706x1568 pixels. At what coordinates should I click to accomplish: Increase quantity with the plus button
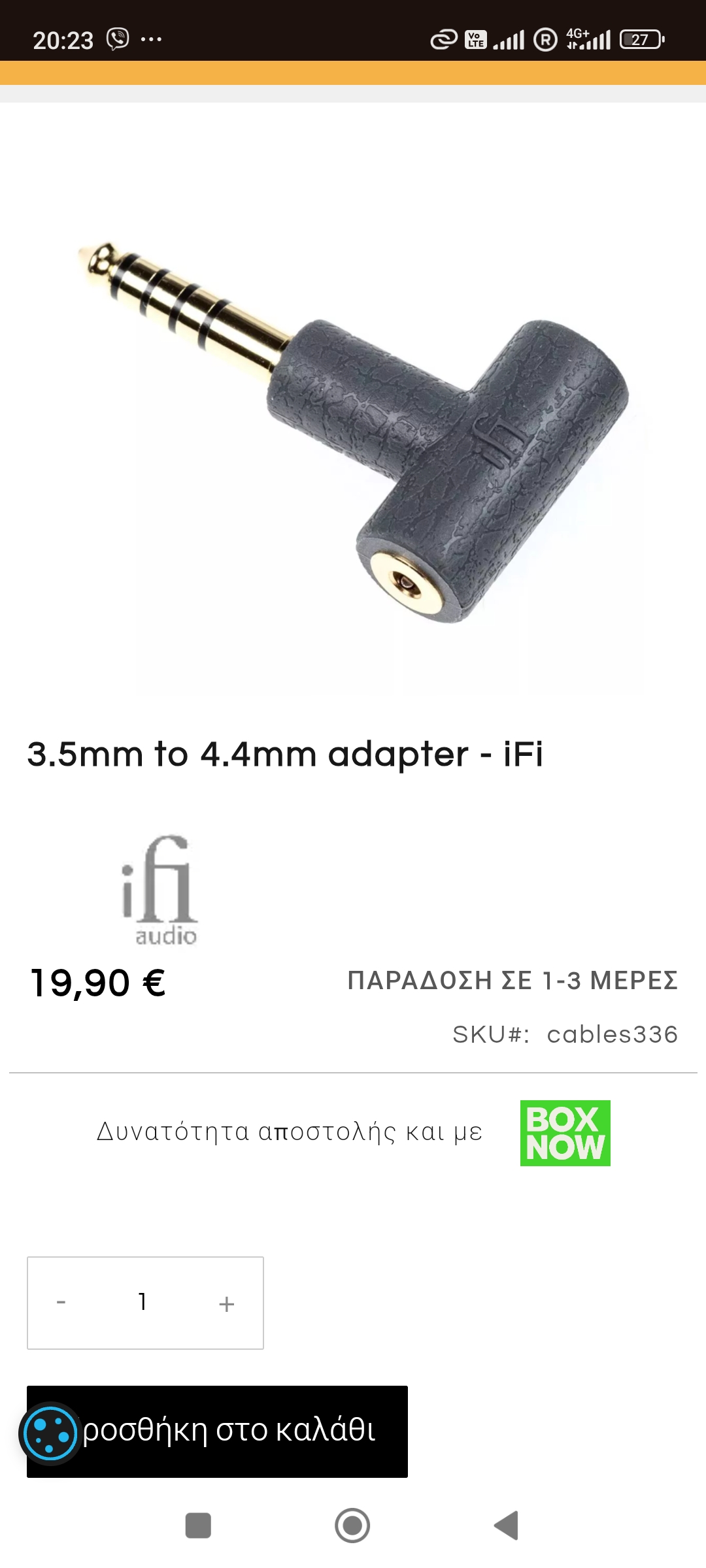coord(226,1303)
